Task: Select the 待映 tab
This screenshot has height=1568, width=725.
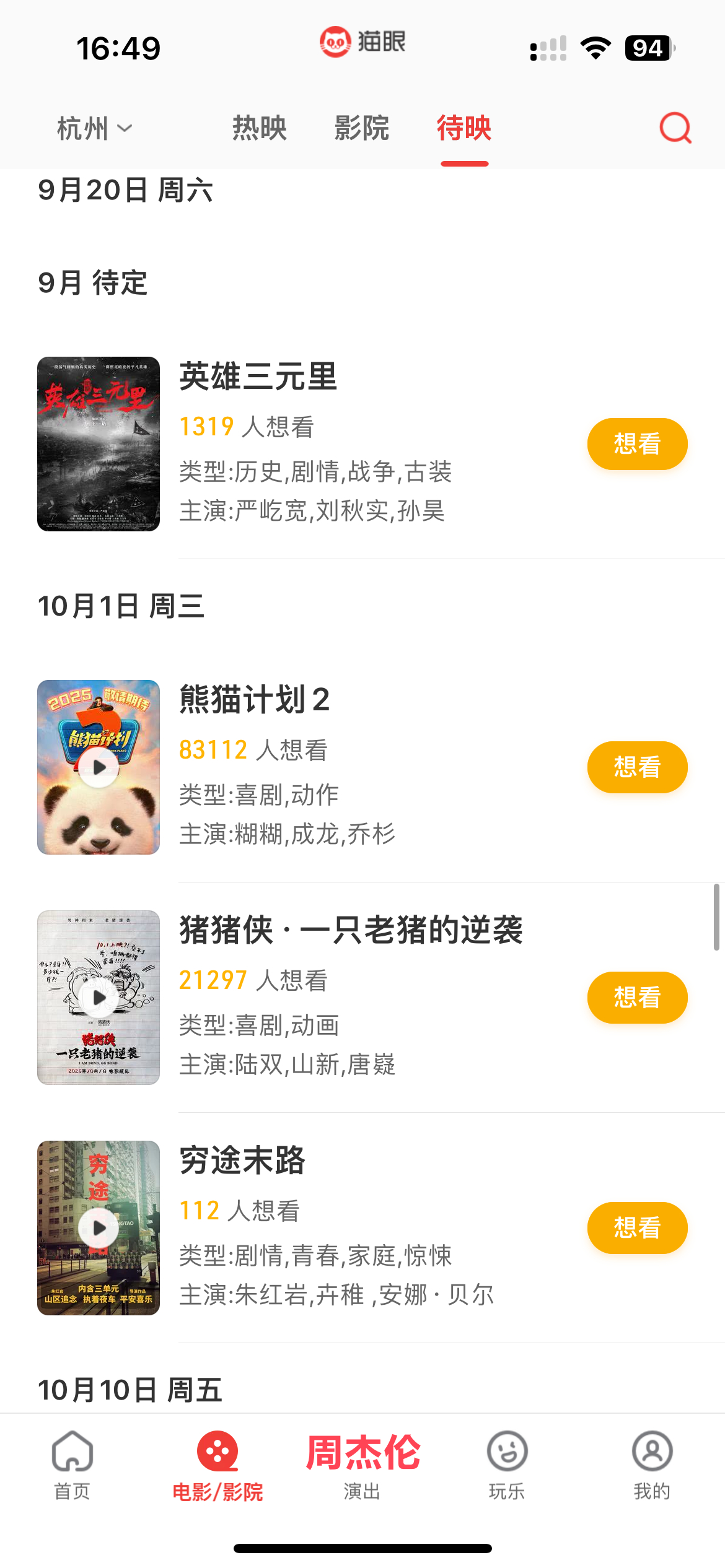Action: 464,128
